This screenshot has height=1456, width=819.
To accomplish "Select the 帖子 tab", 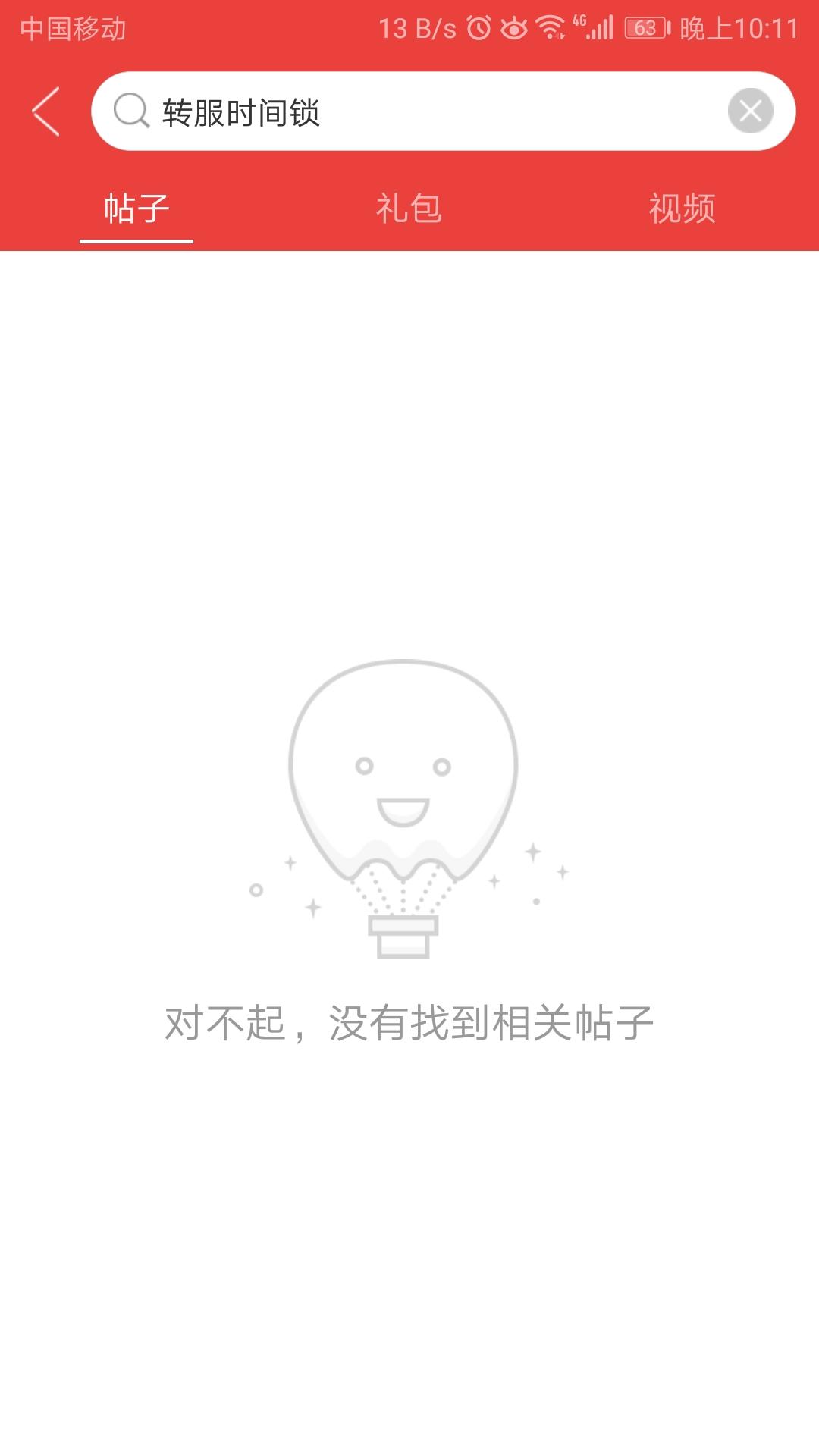I will coord(136,209).
